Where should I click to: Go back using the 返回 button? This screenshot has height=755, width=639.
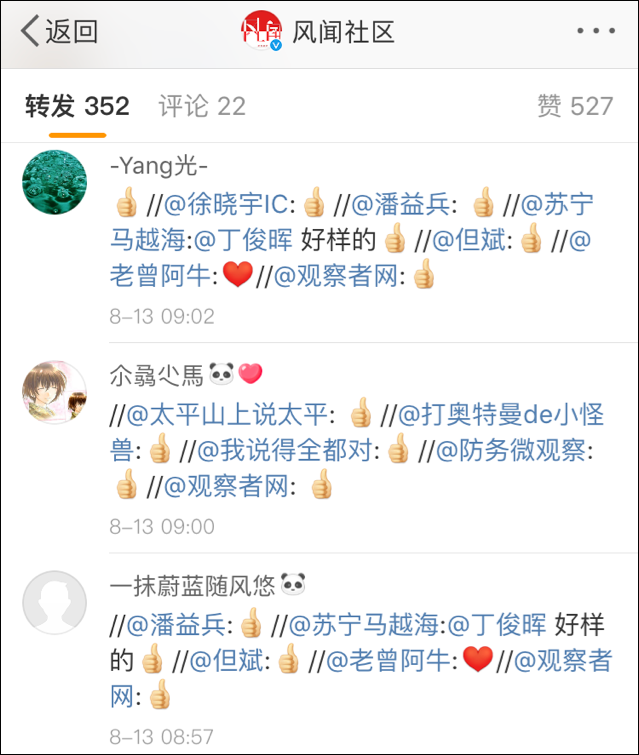[x=60, y=32]
